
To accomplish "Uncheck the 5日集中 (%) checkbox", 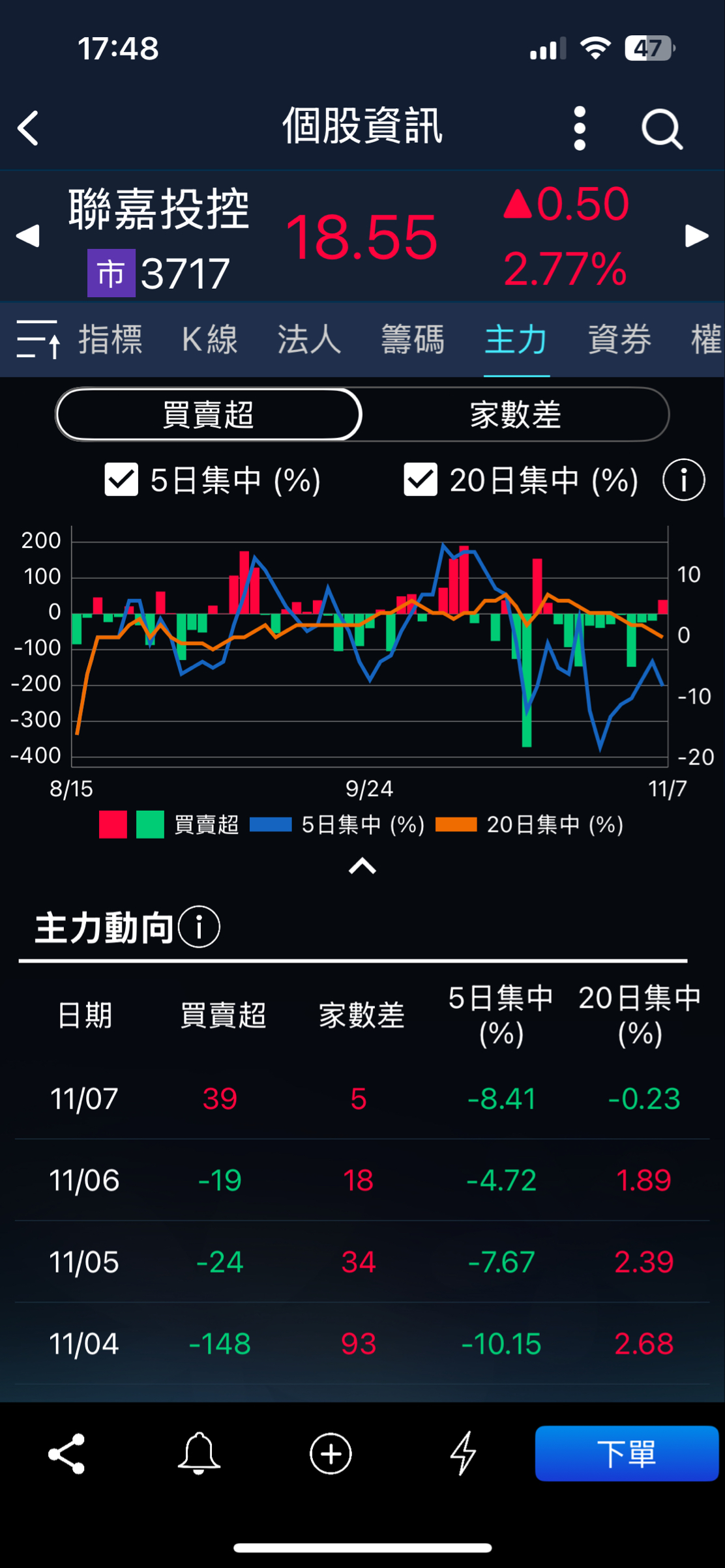I will pos(122,480).
